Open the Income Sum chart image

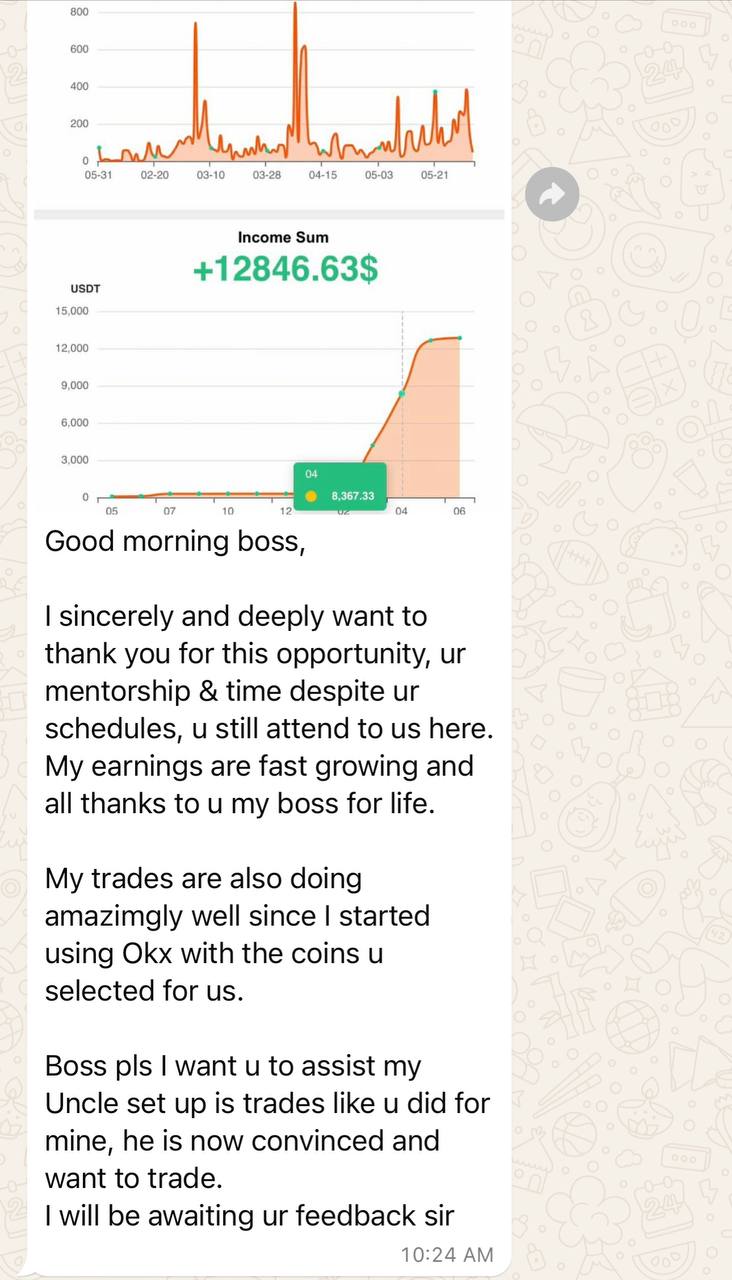(x=269, y=380)
